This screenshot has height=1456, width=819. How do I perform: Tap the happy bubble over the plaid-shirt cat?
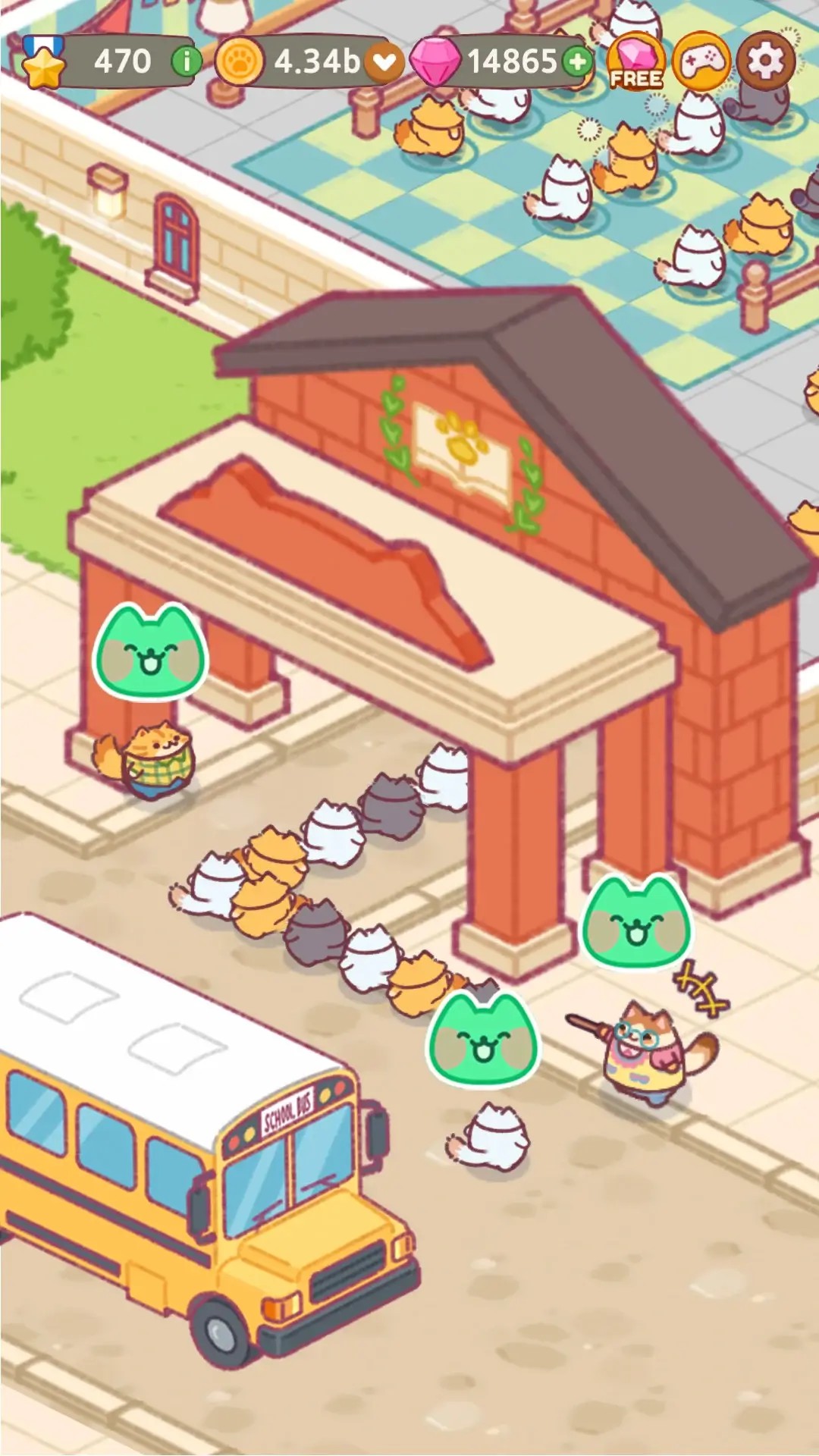coord(150,651)
